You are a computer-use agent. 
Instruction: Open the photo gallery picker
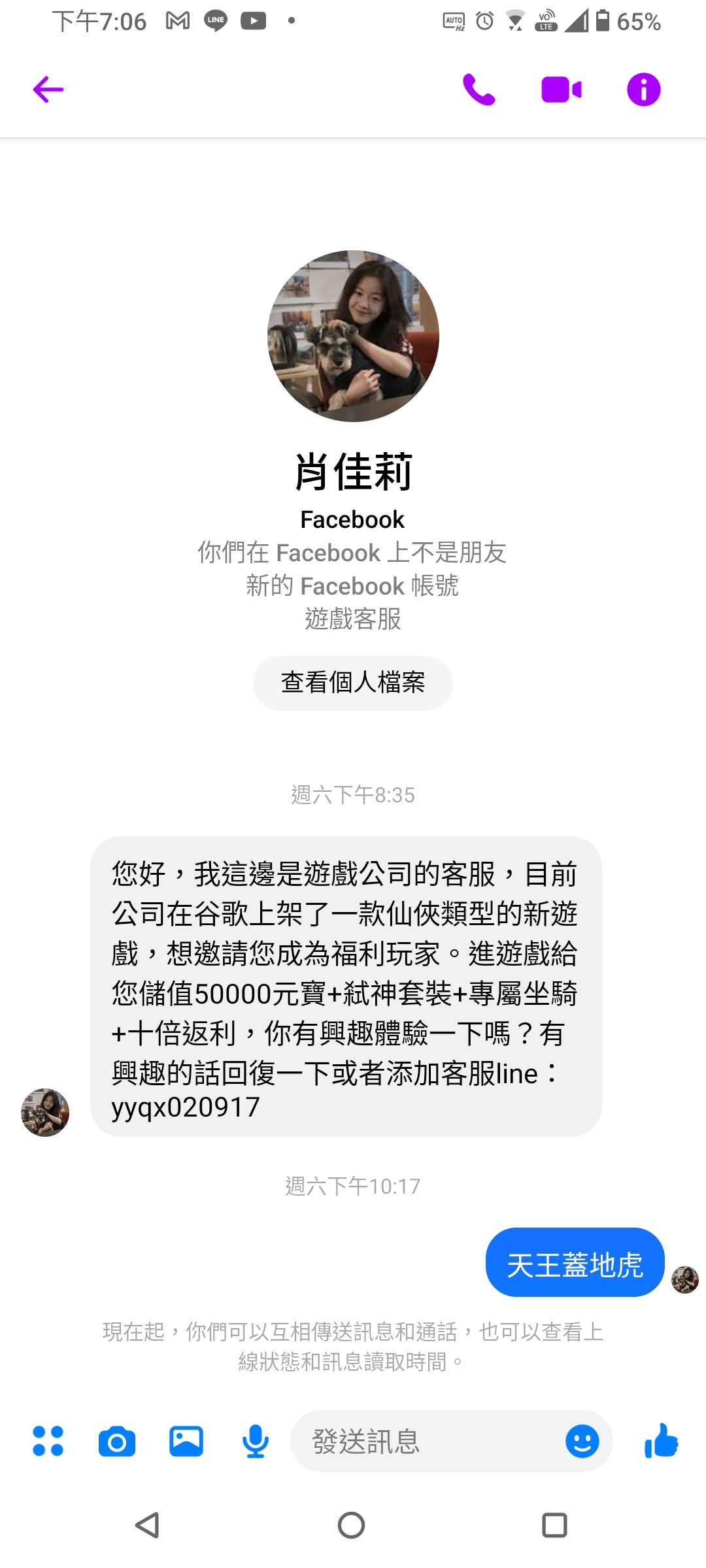186,1441
